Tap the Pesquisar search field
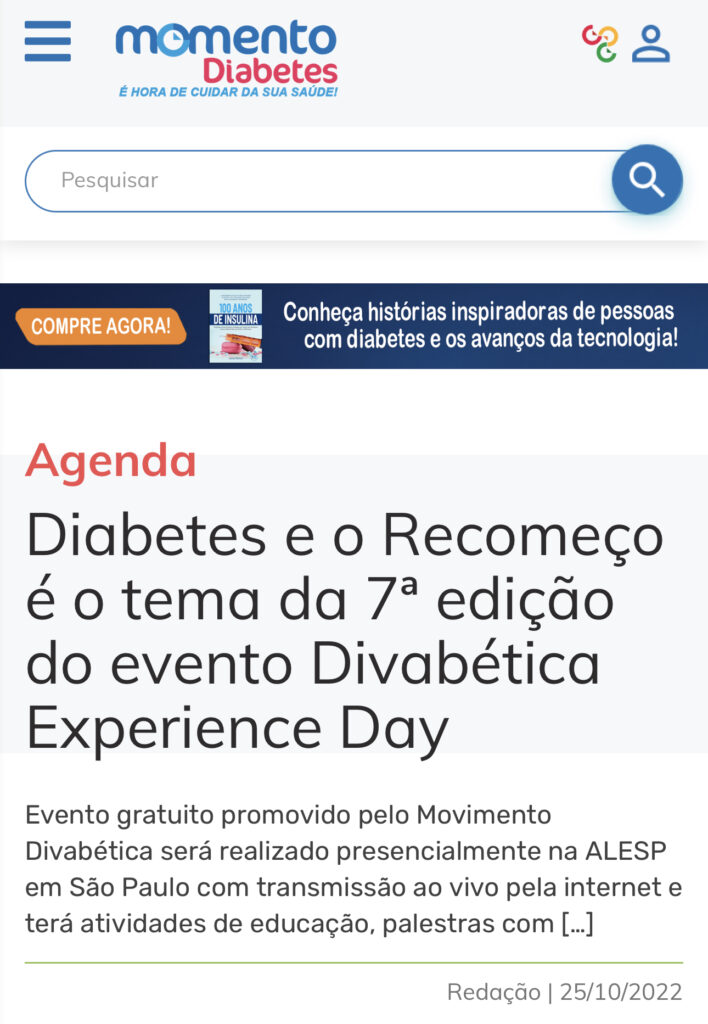The image size is (708, 1024). pos(320,181)
